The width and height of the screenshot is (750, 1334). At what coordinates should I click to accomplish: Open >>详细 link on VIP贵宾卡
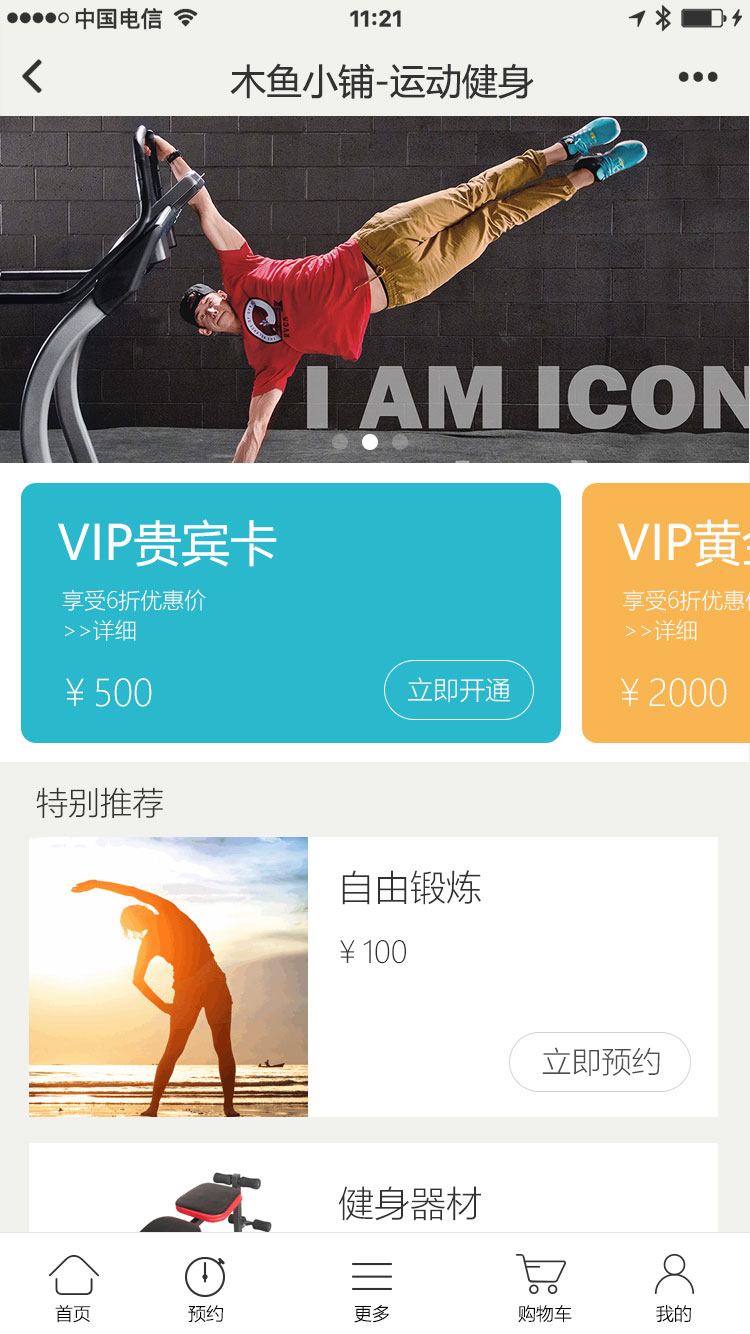[x=100, y=631]
